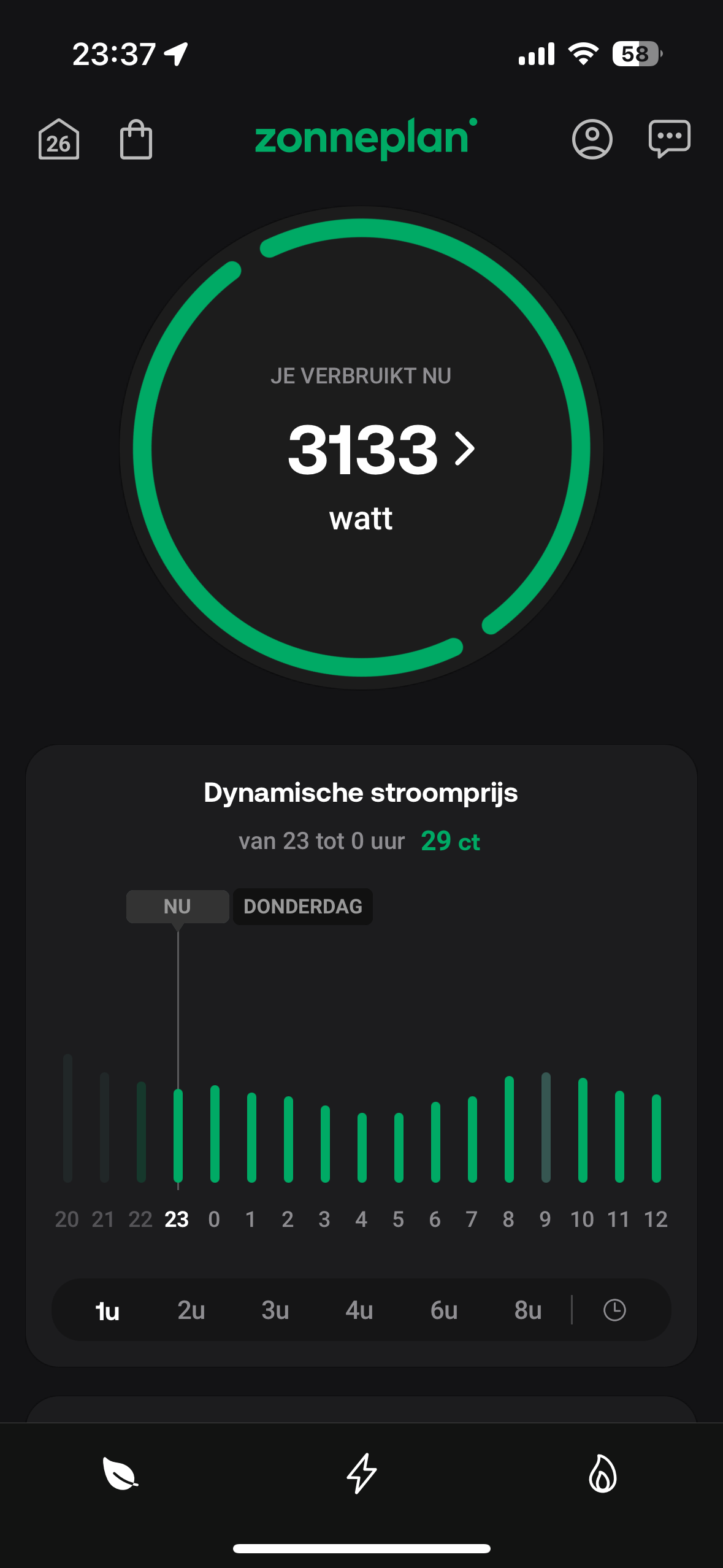Tap the clock icon beside 8u
The width and height of the screenshot is (723, 1568).
pyautogui.click(x=614, y=1310)
